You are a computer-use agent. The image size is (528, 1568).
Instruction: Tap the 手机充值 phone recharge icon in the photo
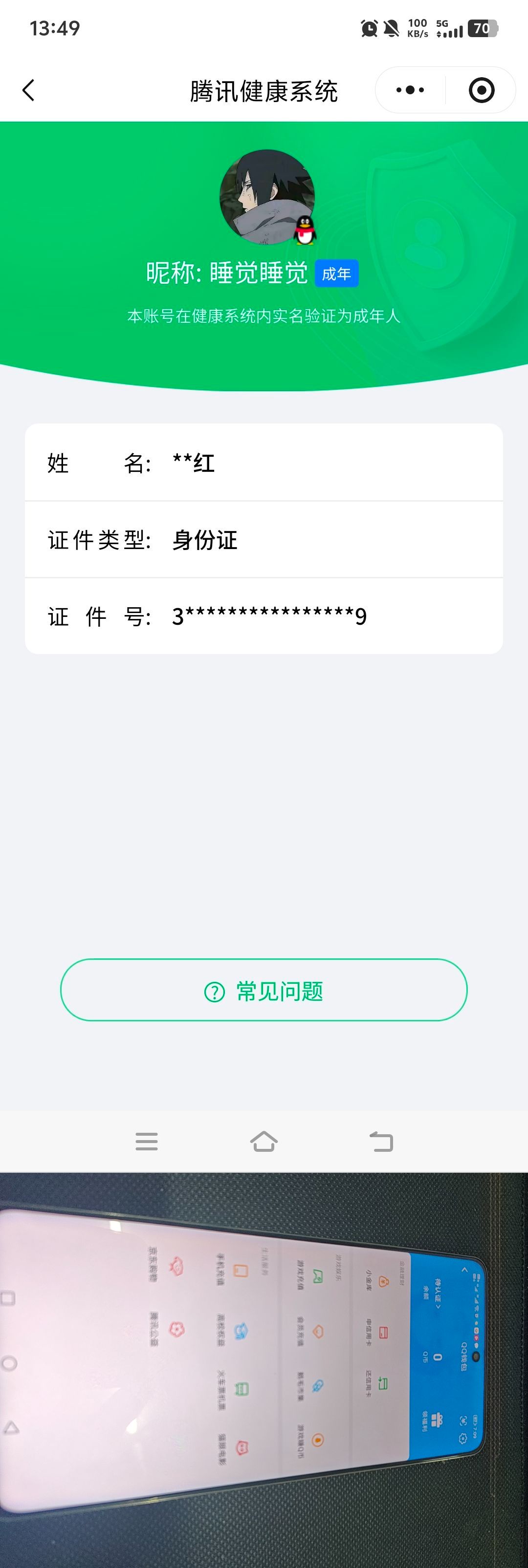pyautogui.click(x=240, y=1271)
